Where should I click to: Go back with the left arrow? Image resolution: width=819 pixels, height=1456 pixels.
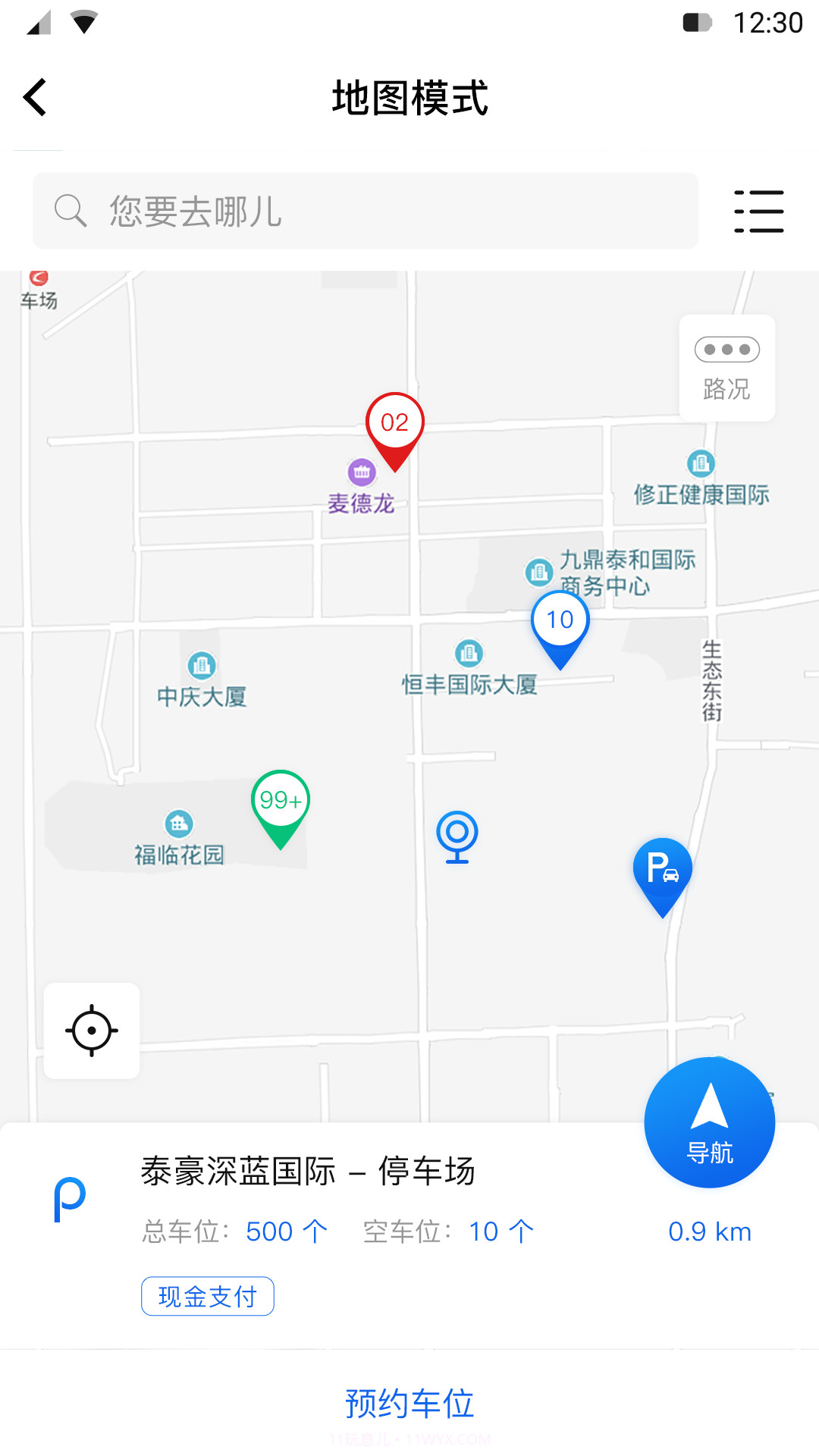coord(34,97)
